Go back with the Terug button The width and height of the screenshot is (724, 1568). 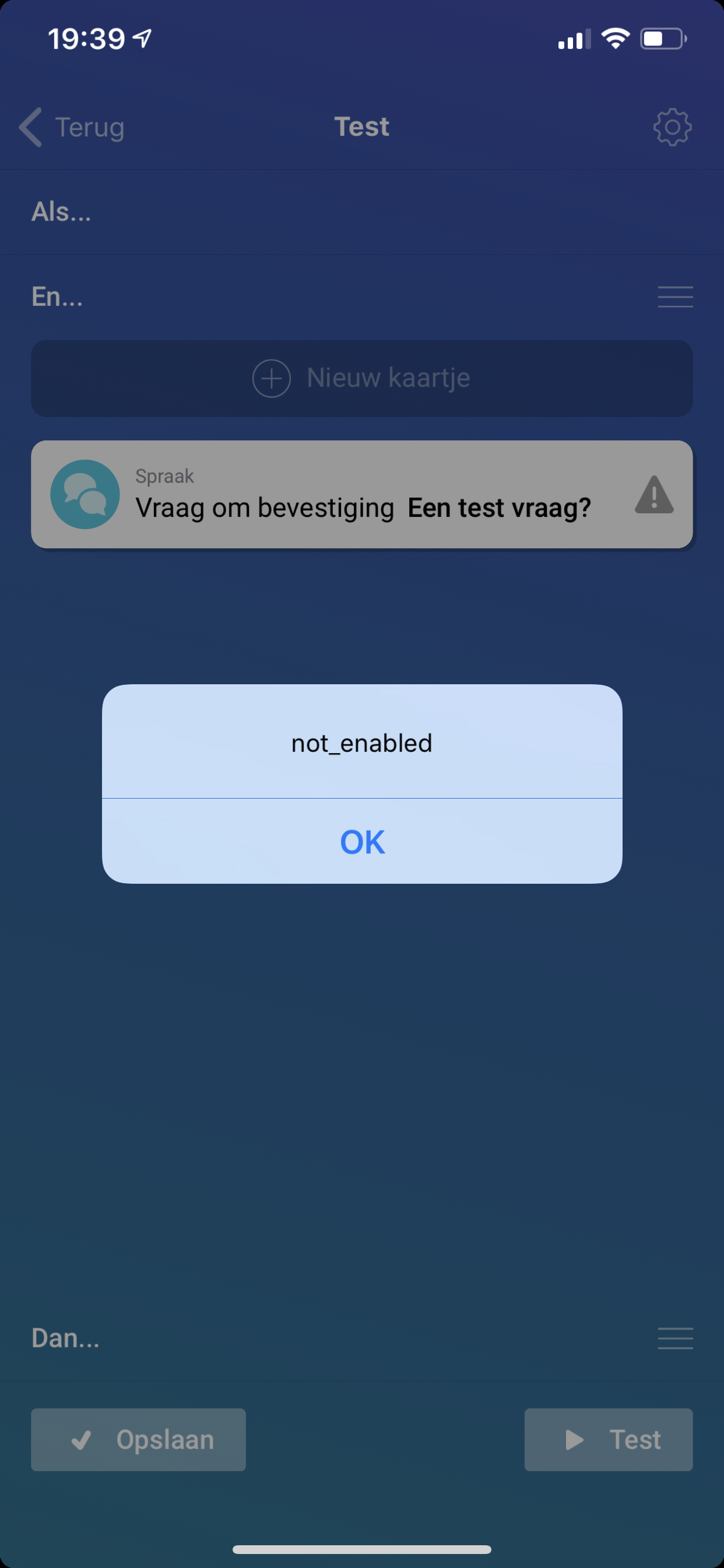point(72,127)
